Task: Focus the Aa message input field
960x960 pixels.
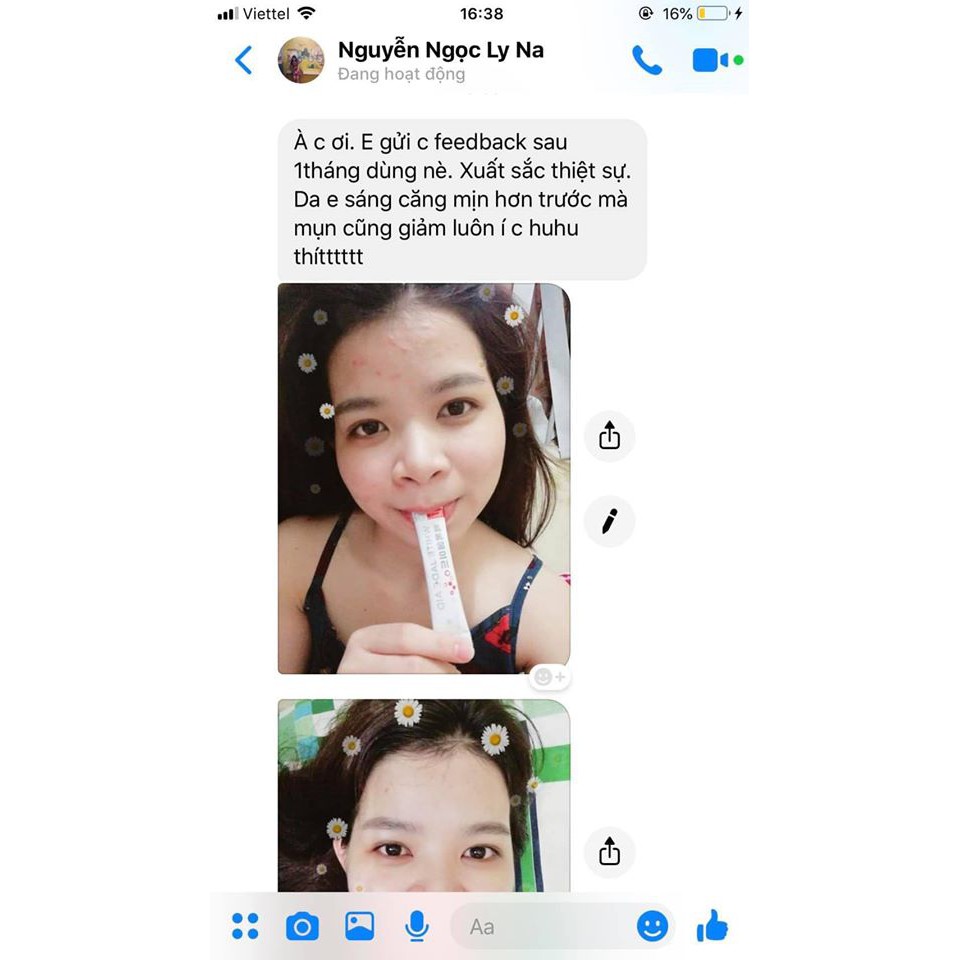Action: (540, 927)
